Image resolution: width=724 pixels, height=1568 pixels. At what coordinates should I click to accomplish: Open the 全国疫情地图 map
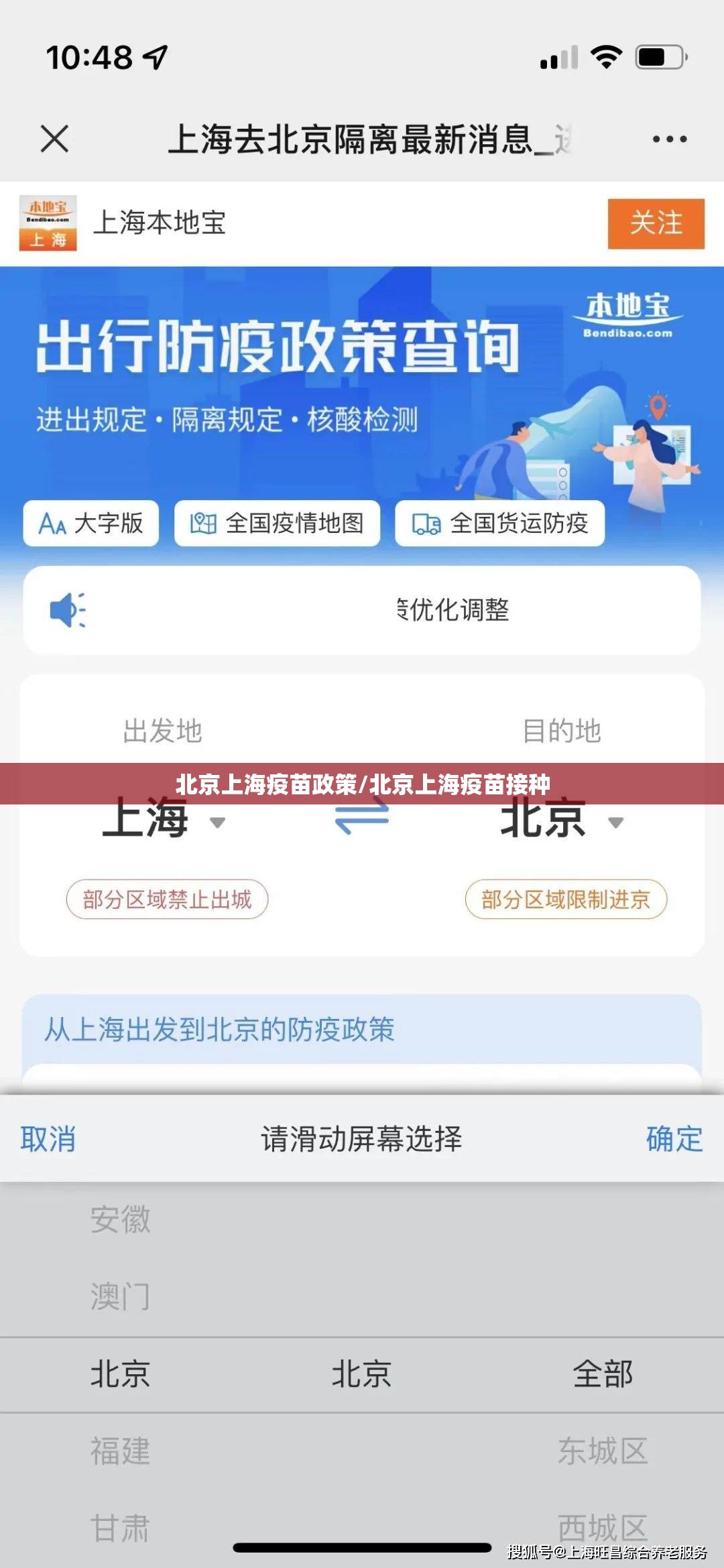[277, 524]
